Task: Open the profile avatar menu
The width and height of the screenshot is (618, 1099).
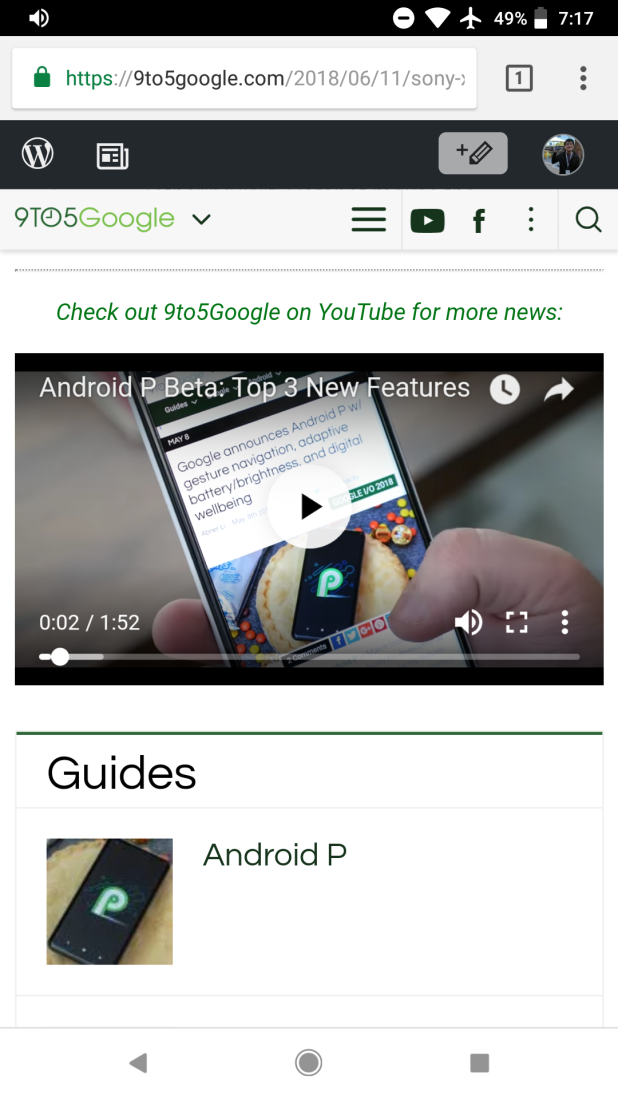Action: (563, 154)
